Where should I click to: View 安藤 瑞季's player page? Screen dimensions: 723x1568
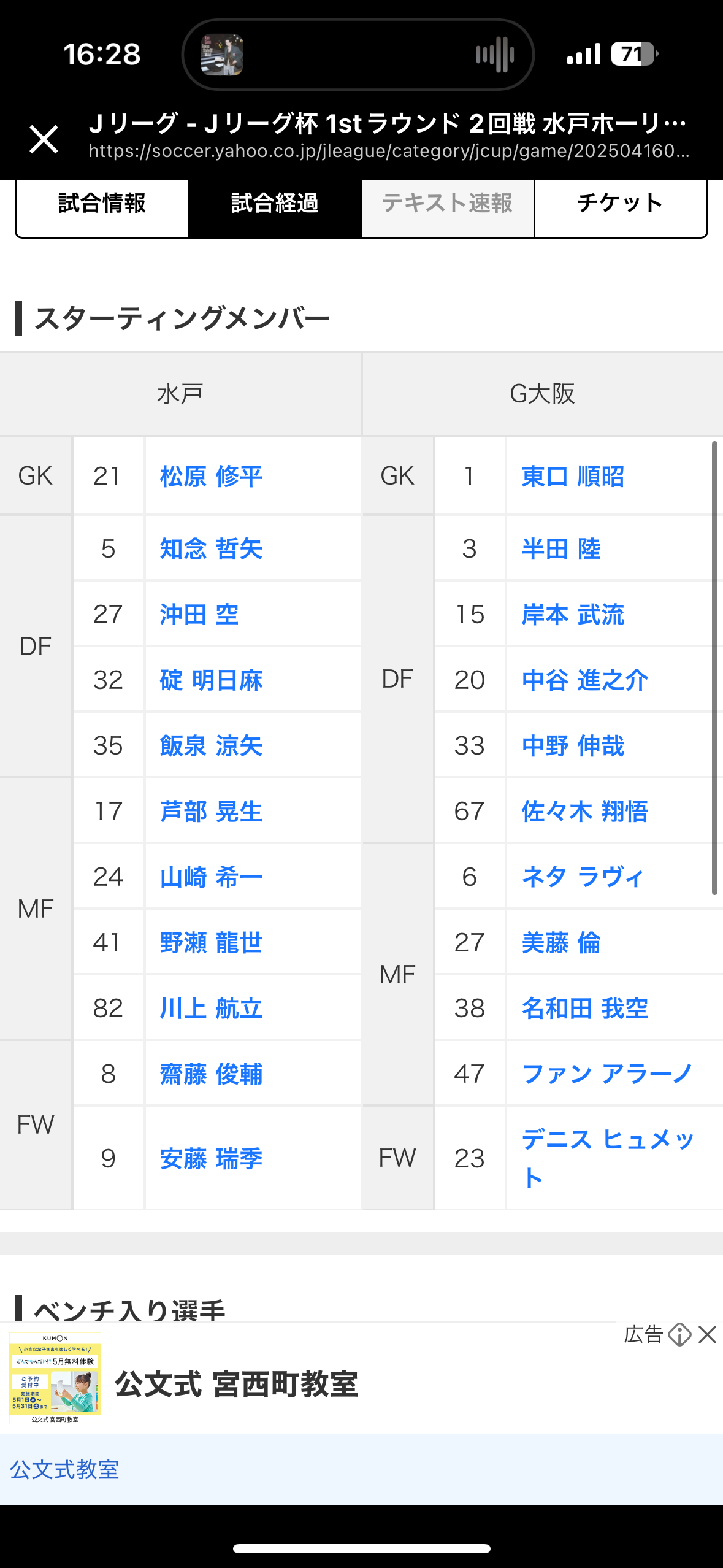211,1158
